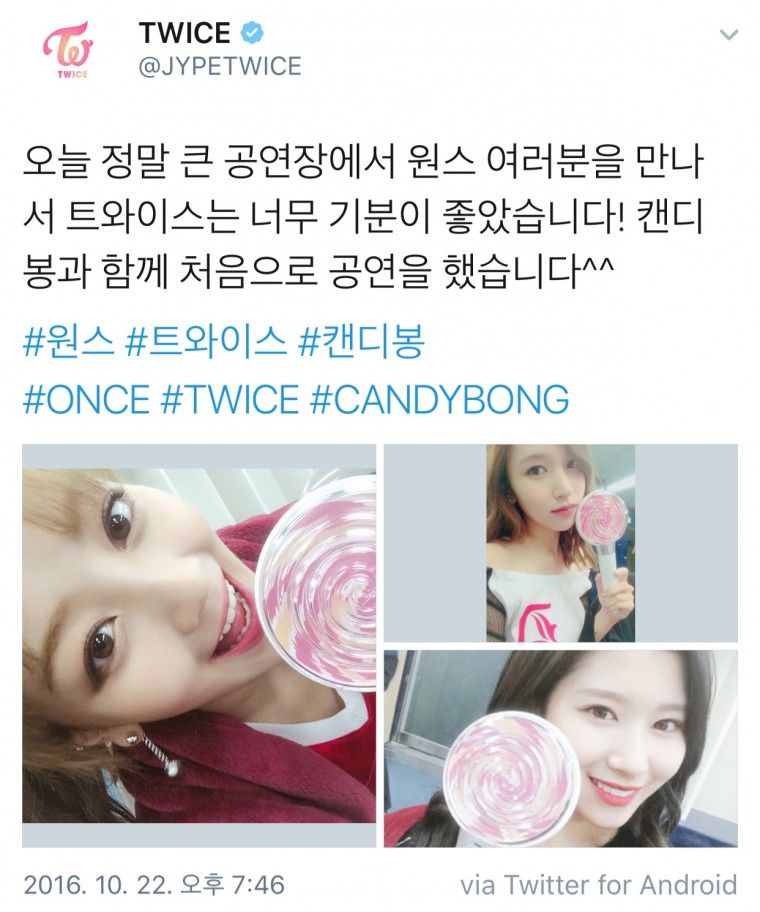Viewport: 760px width, 912px height.
Task: Open the top-right photo with lollipop lightstick
Action: pos(561,542)
